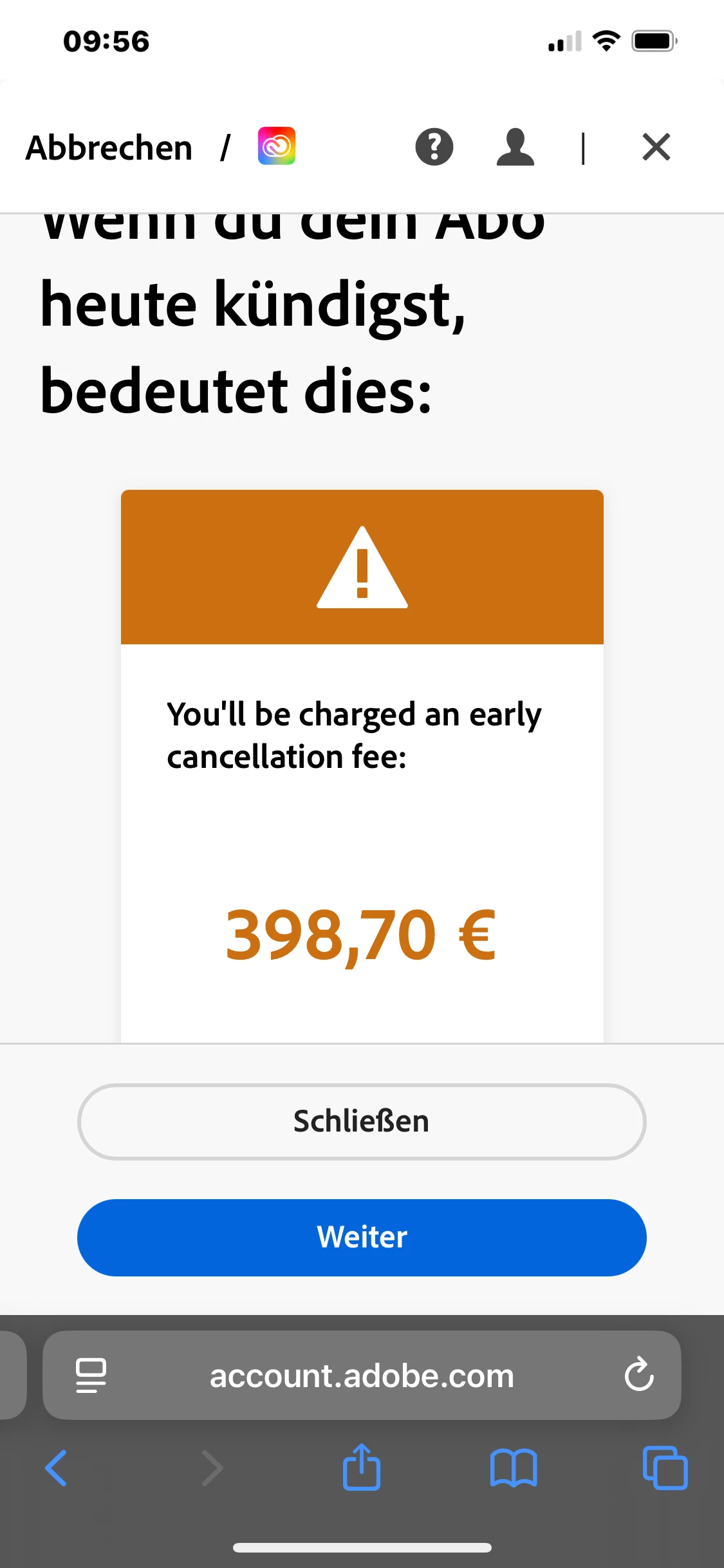
Task: Go back to the previous page
Action: click(56, 1468)
